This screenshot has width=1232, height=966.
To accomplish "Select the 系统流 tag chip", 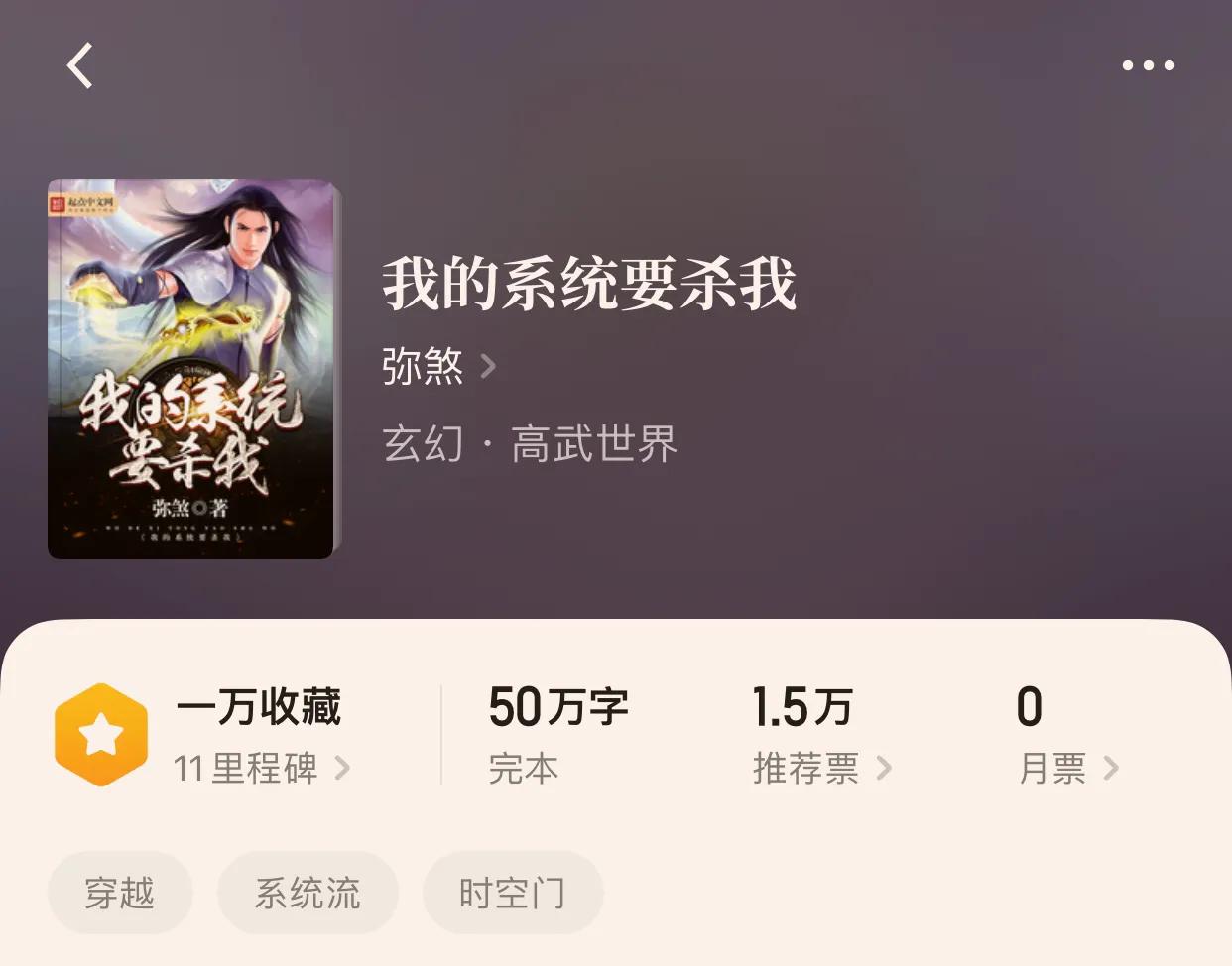I will point(308,893).
